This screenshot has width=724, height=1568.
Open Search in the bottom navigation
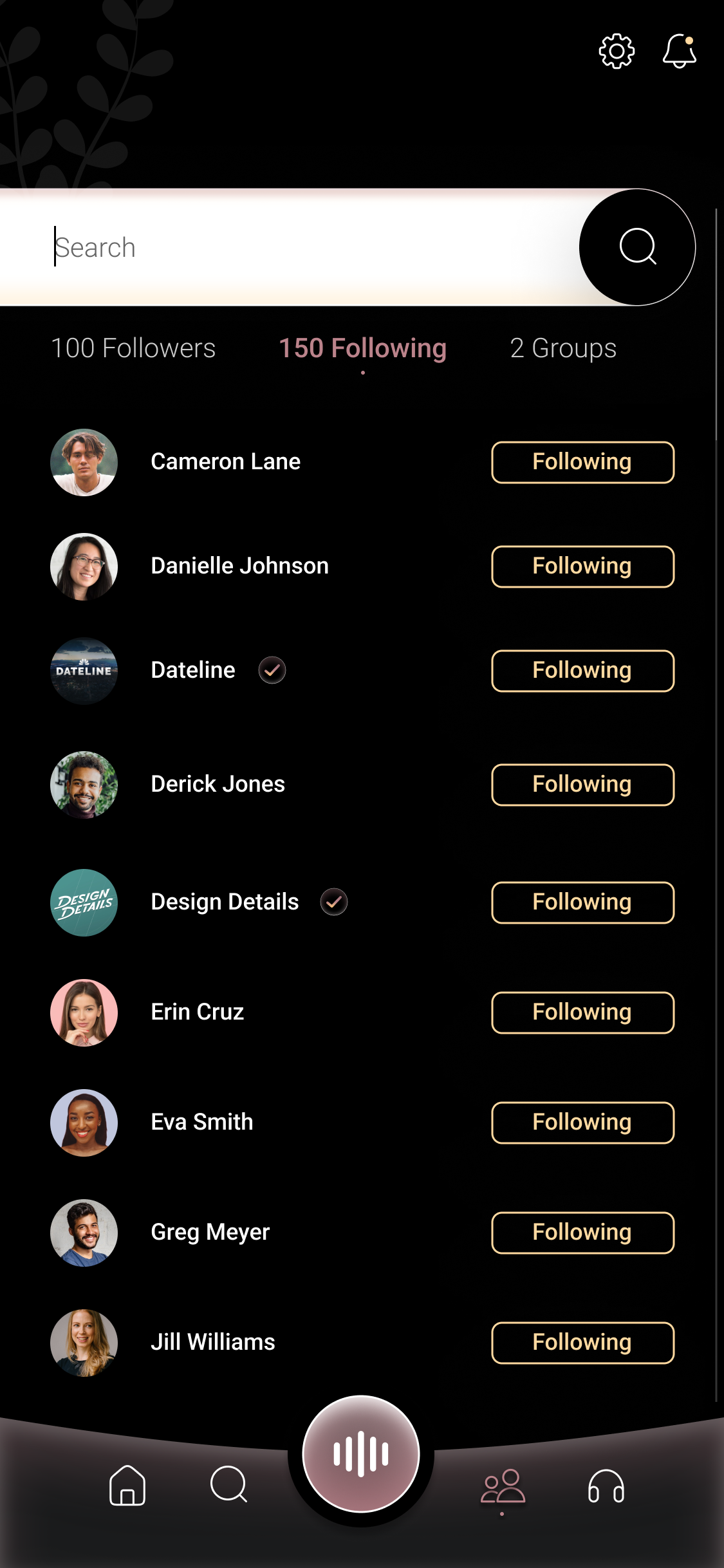point(229,1484)
